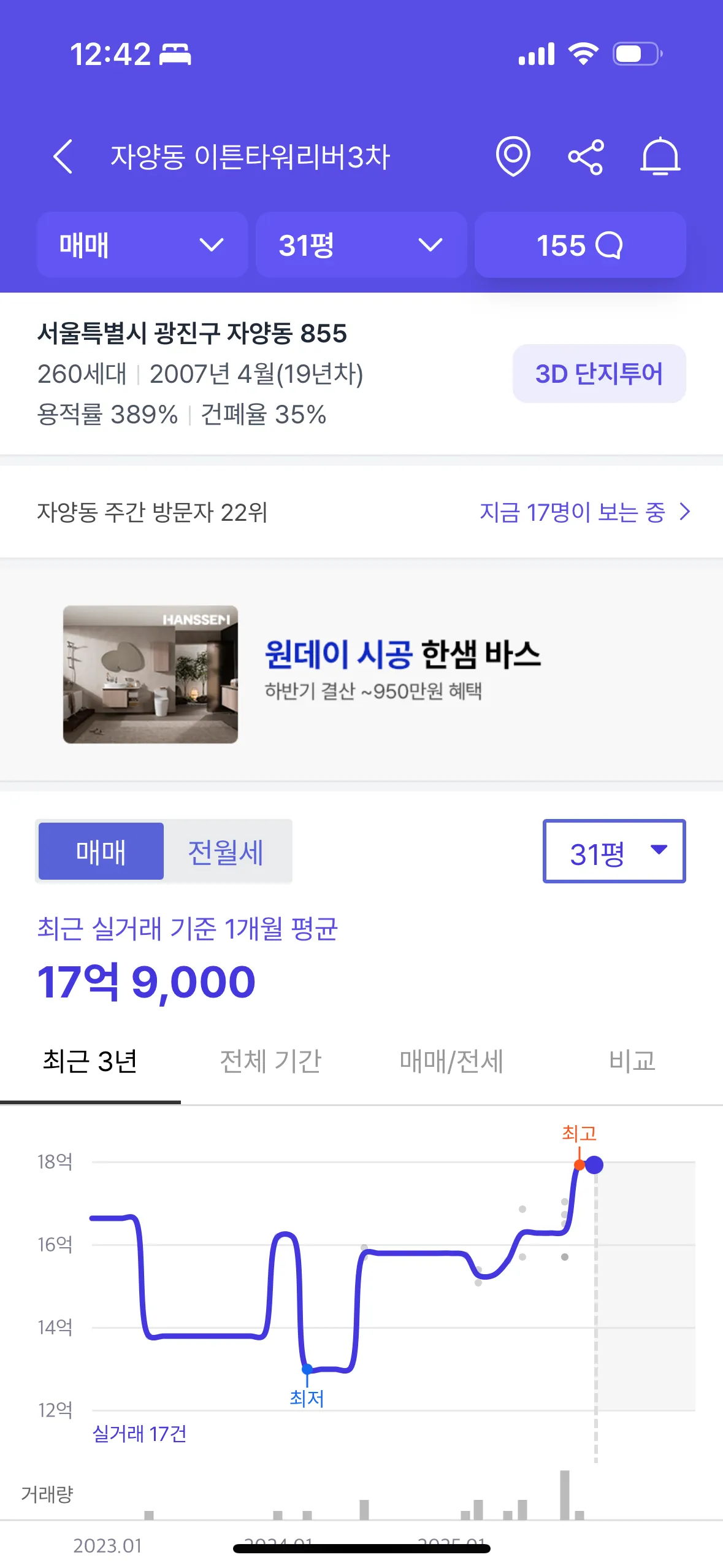Select the 최근 3년 tab
723x1568 pixels.
click(90, 1061)
